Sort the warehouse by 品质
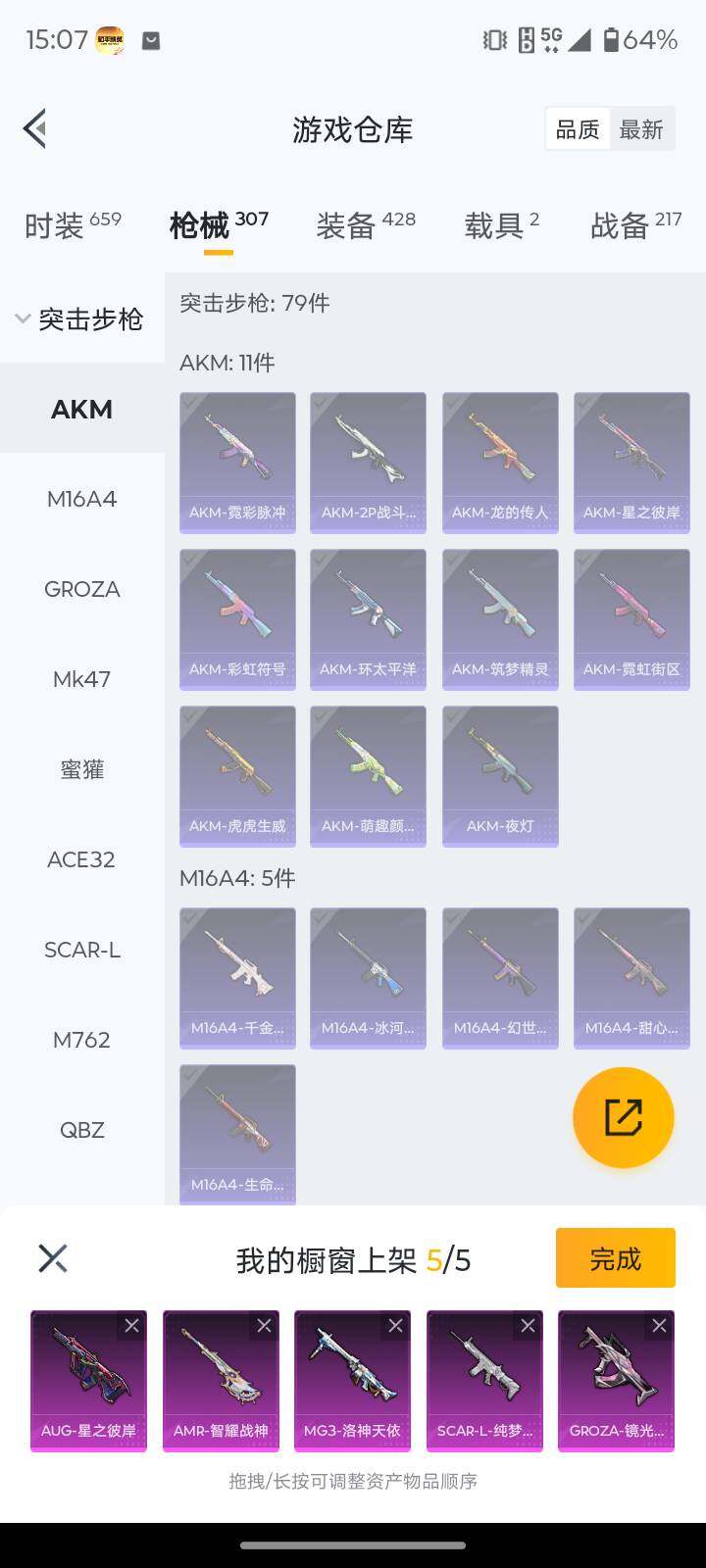706x1568 pixels. point(578,129)
